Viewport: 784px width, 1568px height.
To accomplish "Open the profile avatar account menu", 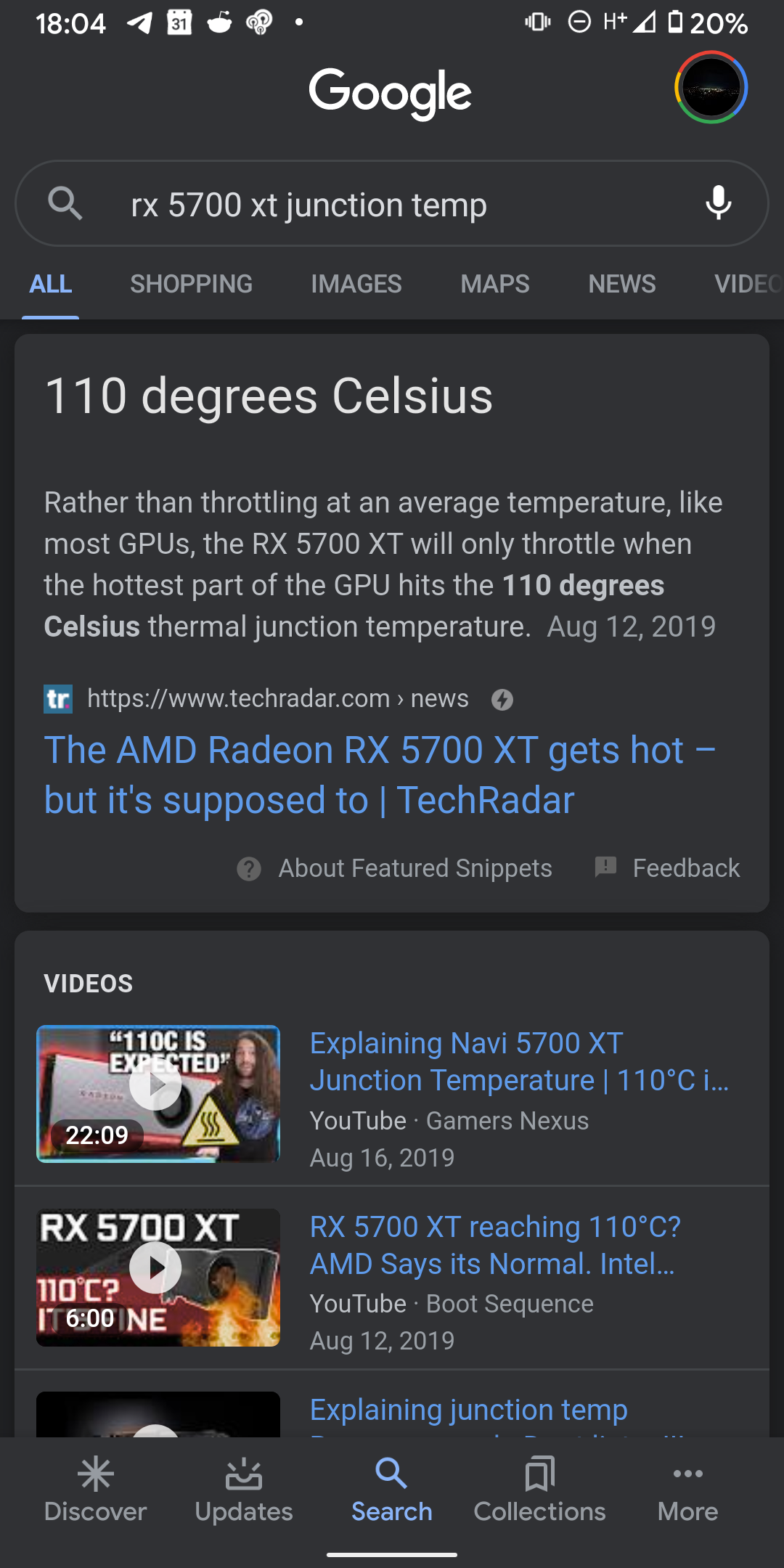I will point(711,87).
